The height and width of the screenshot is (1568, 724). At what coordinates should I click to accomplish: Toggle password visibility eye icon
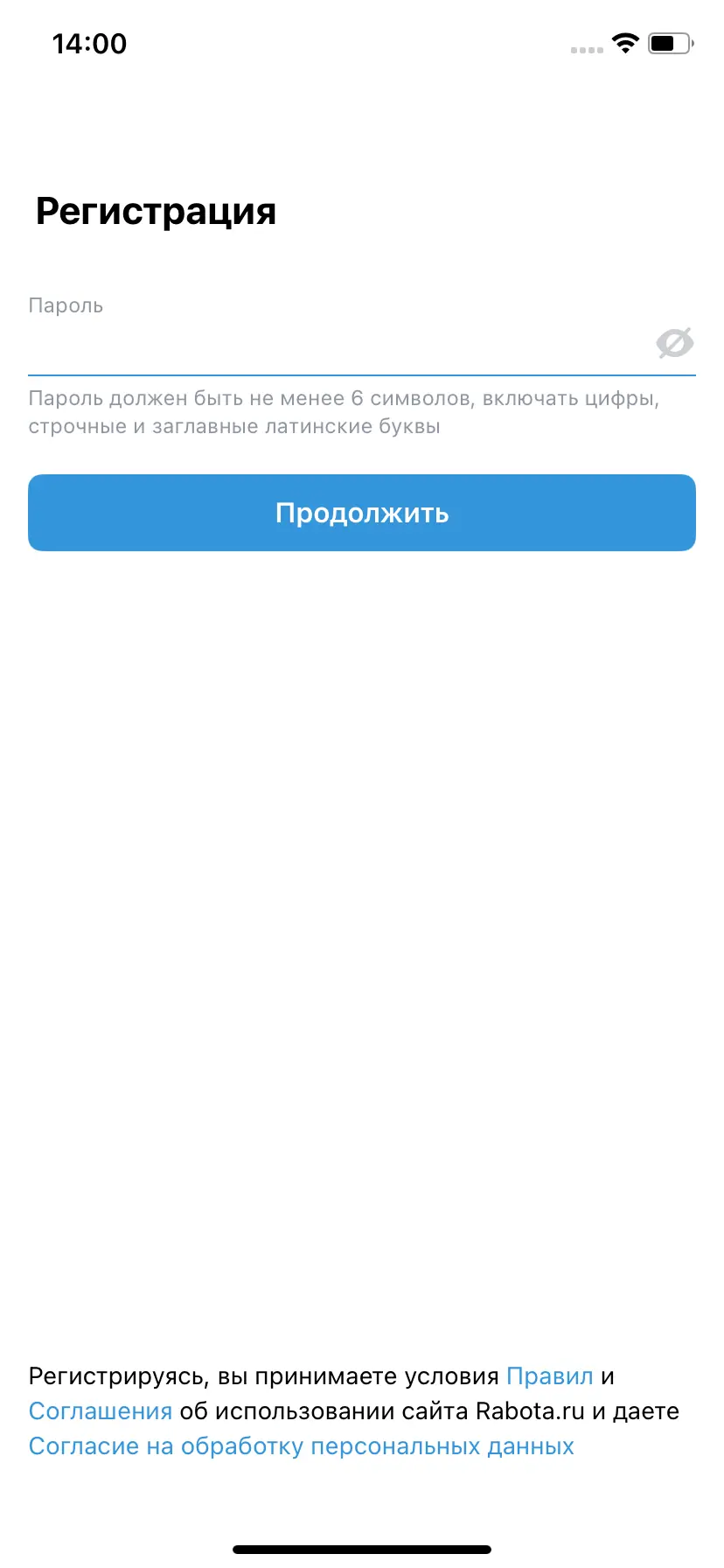[674, 343]
